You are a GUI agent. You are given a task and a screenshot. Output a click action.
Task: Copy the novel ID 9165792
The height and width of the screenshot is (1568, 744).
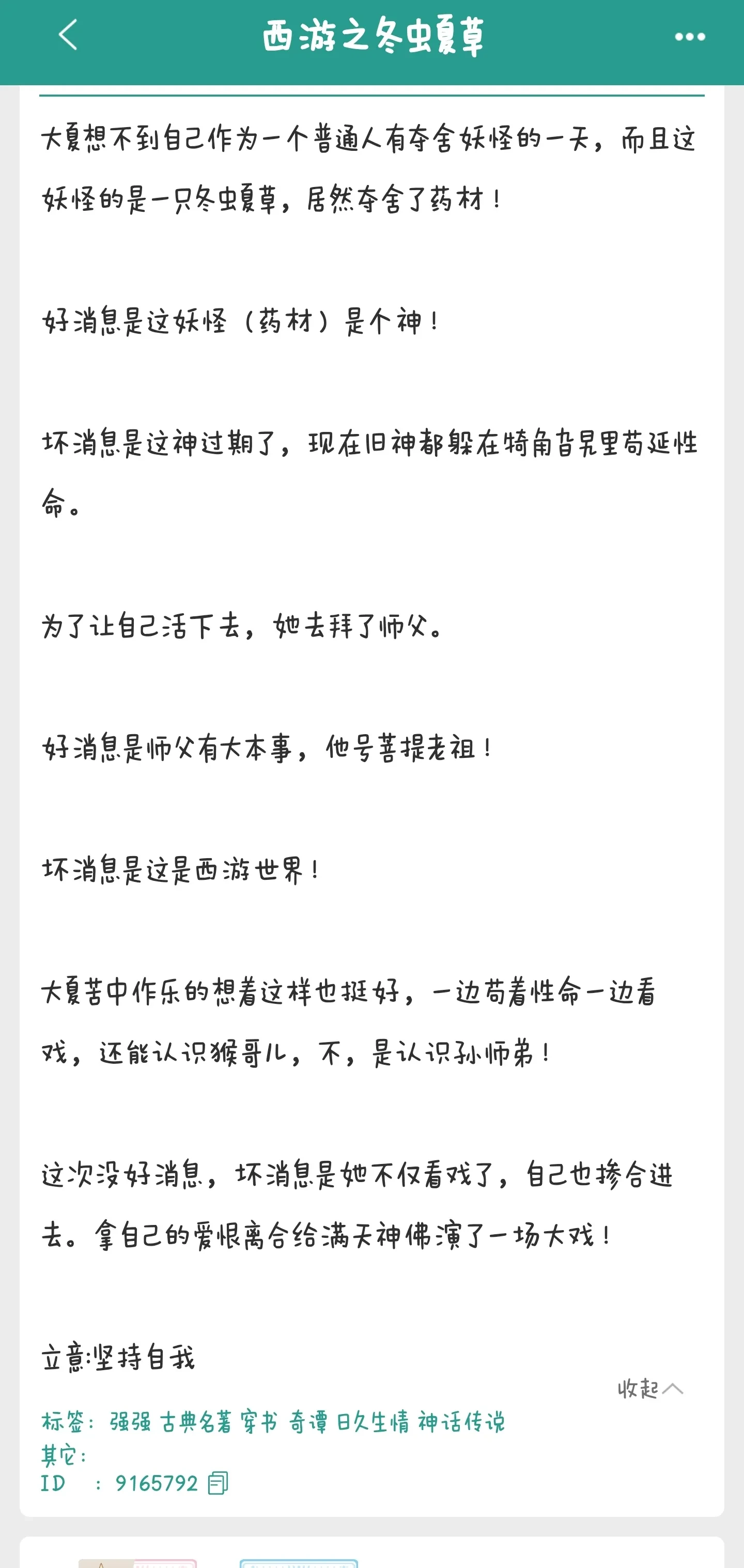(218, 1483)
